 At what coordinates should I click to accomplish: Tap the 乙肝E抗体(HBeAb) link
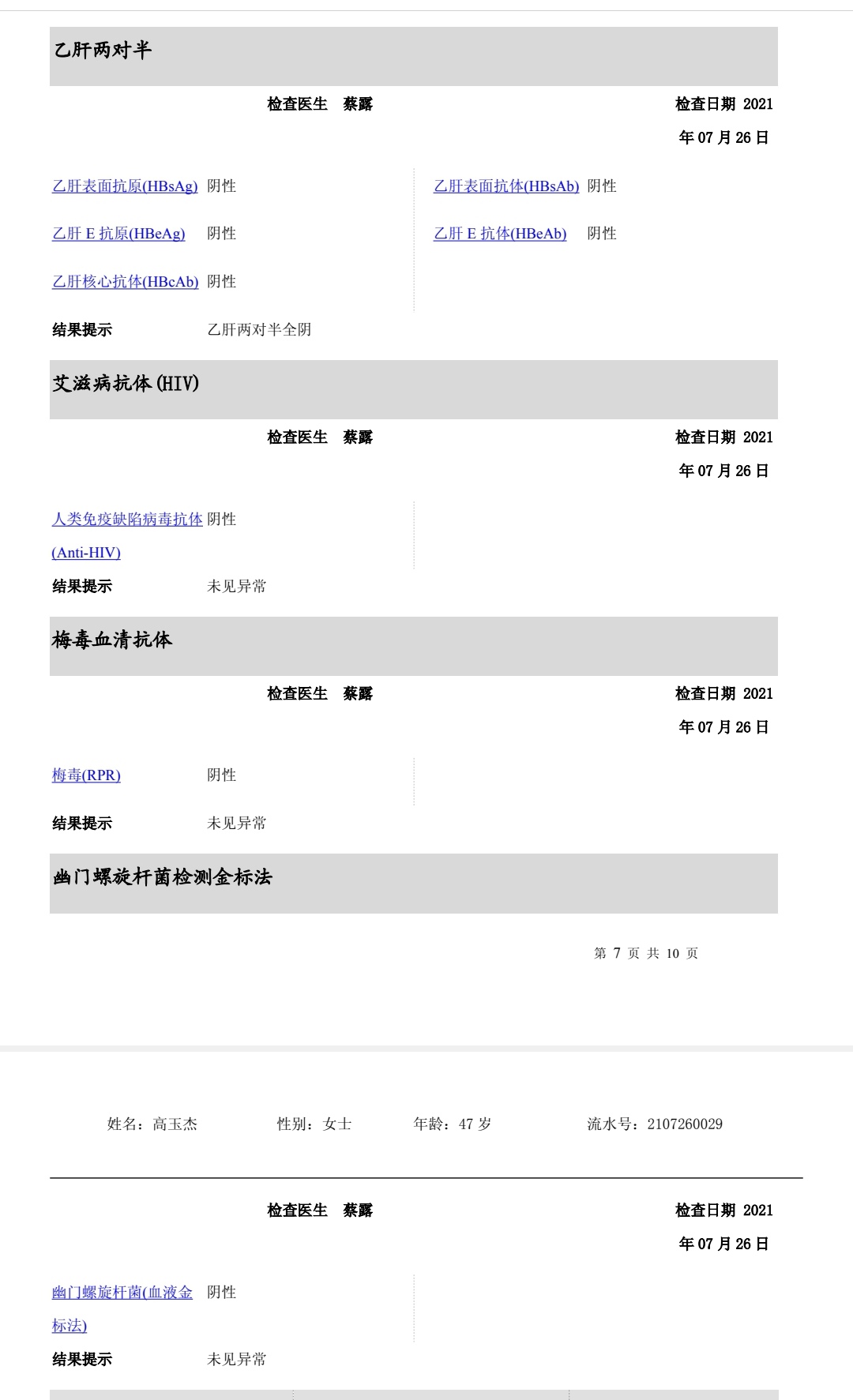pyautogui.click(x=500, y=234)
